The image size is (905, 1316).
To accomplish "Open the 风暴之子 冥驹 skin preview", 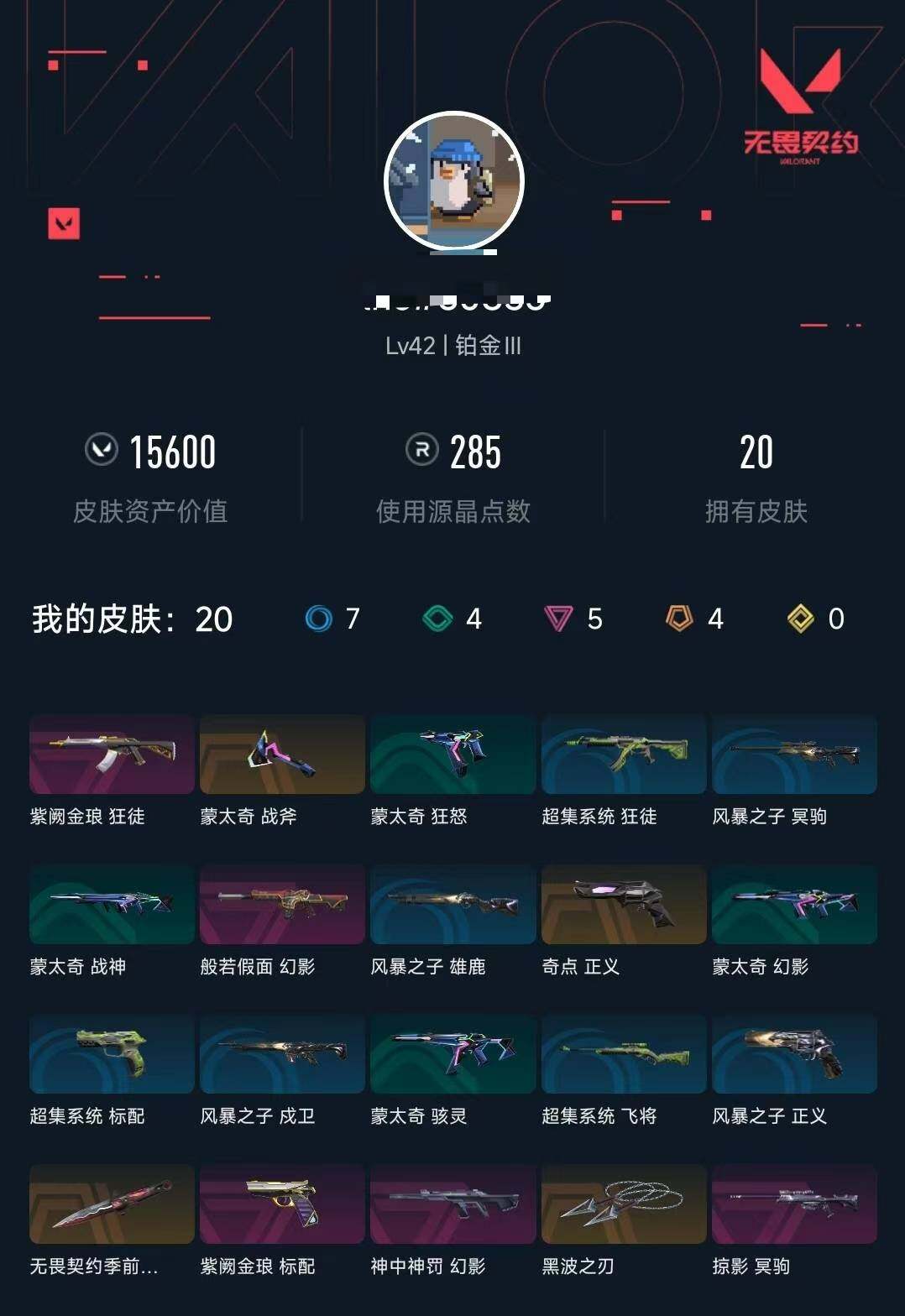I will tap(793, 755).
